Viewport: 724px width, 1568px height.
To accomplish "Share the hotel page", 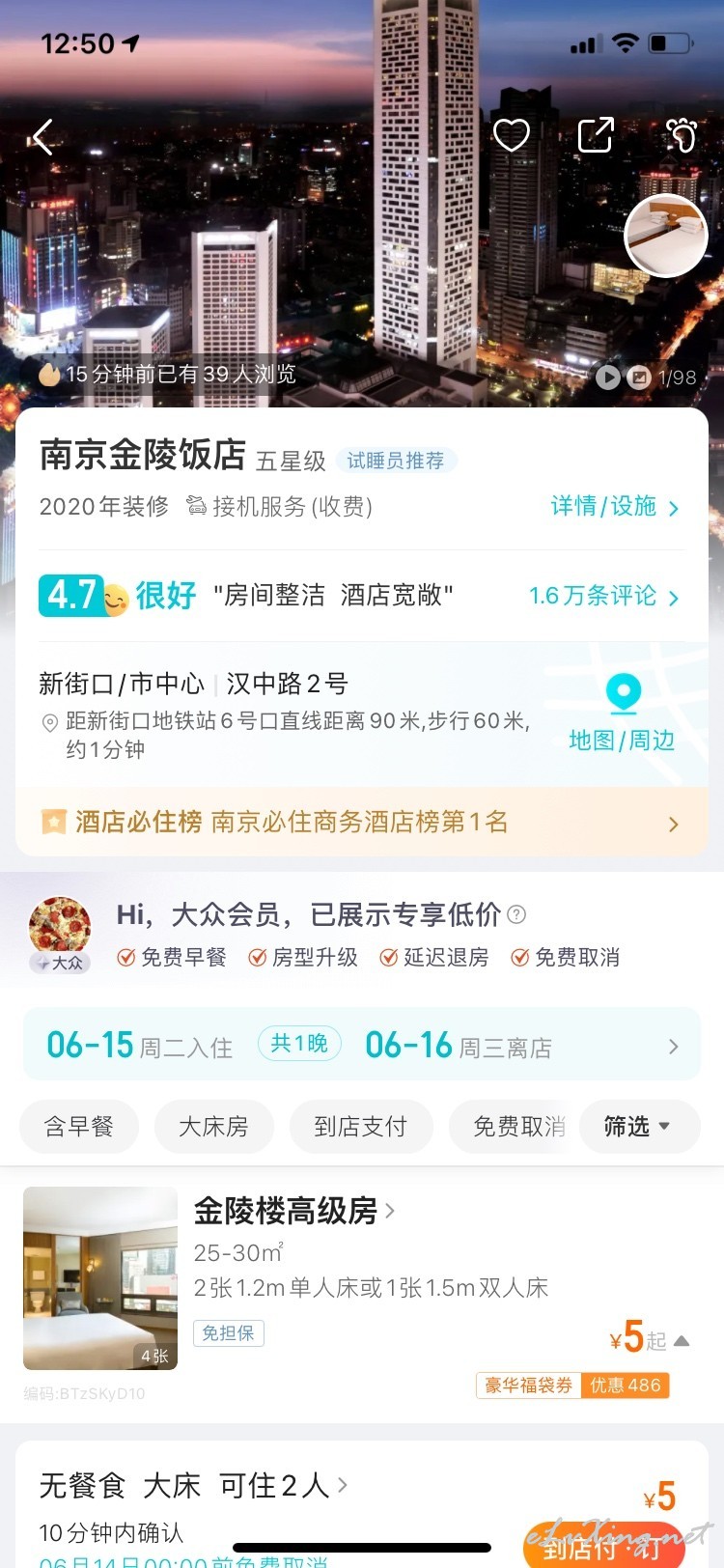I will (596, 135).
